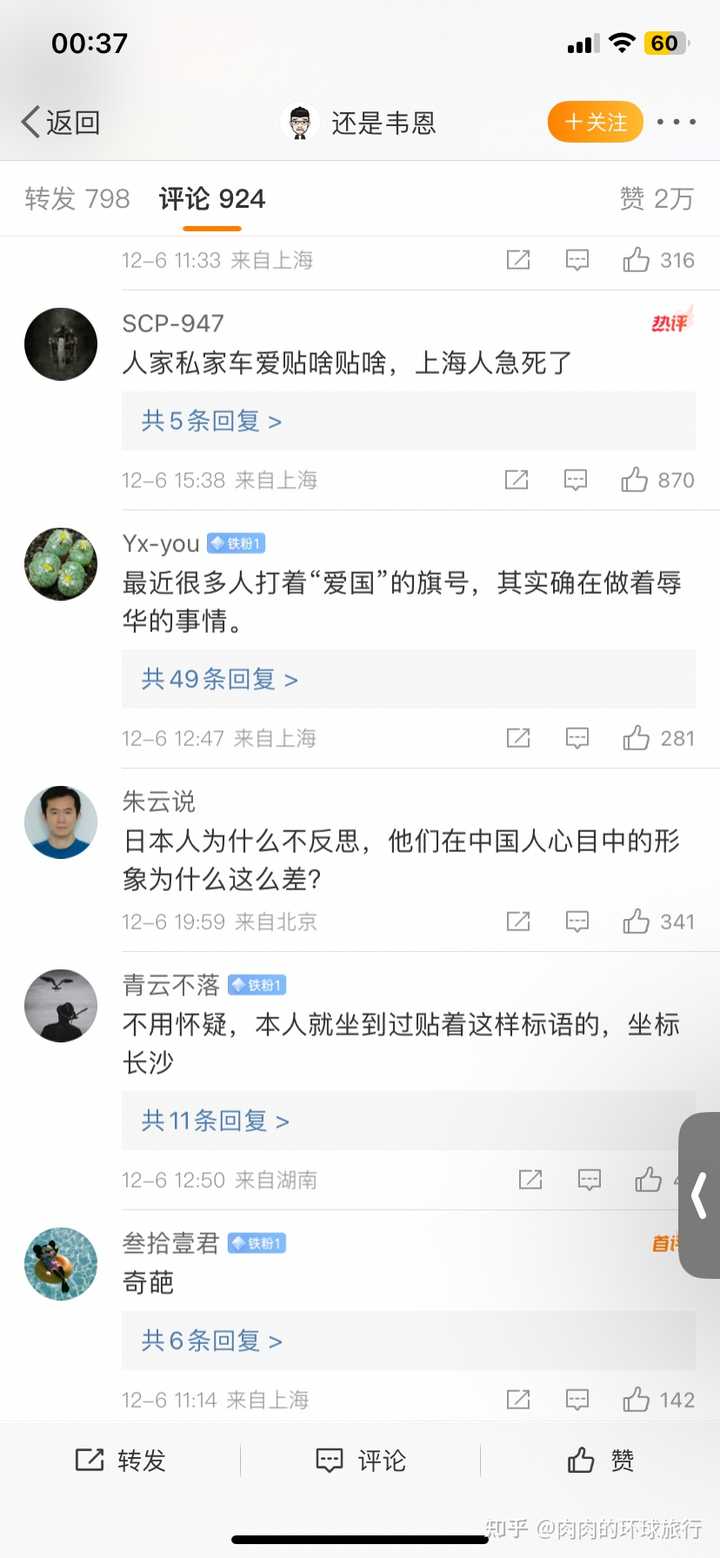Expand the 6 replies under 叁拾壹君's comment

tap(212, 1341)
